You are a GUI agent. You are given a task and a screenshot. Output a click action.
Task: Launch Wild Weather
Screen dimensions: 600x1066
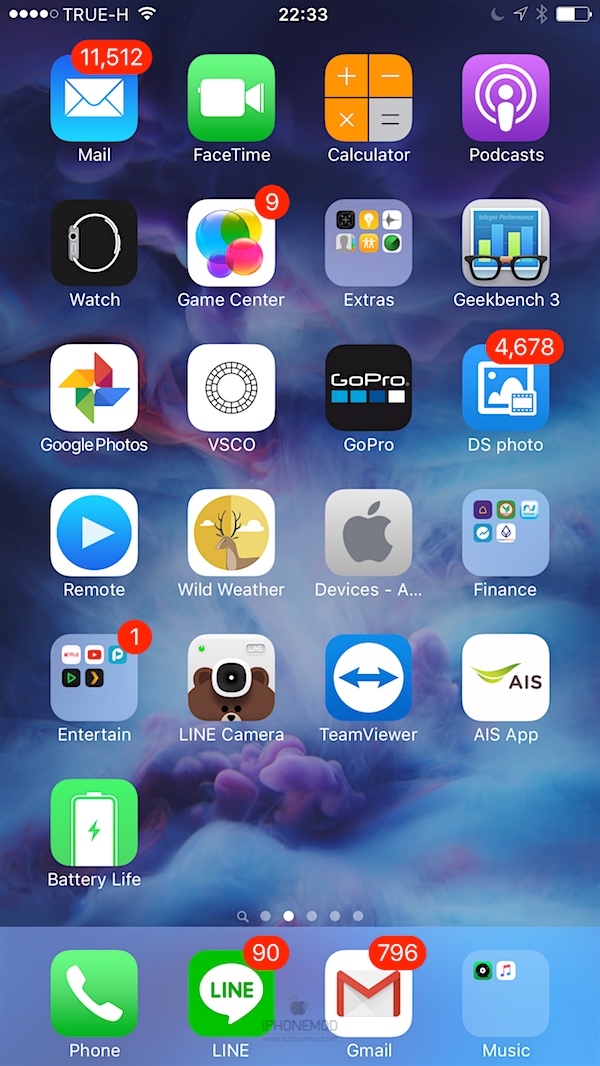pos(231,533)
